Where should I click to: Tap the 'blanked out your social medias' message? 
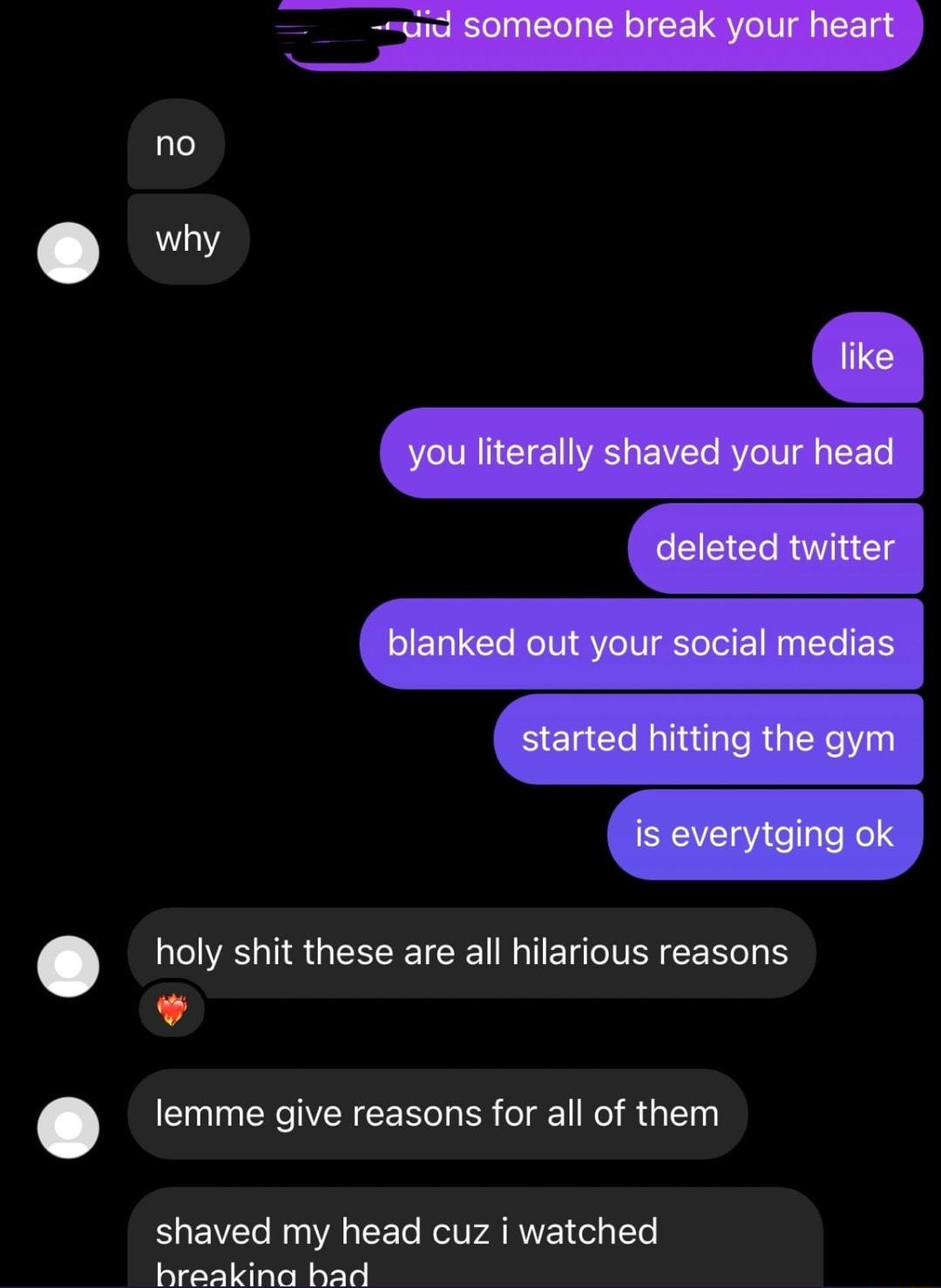641,643
